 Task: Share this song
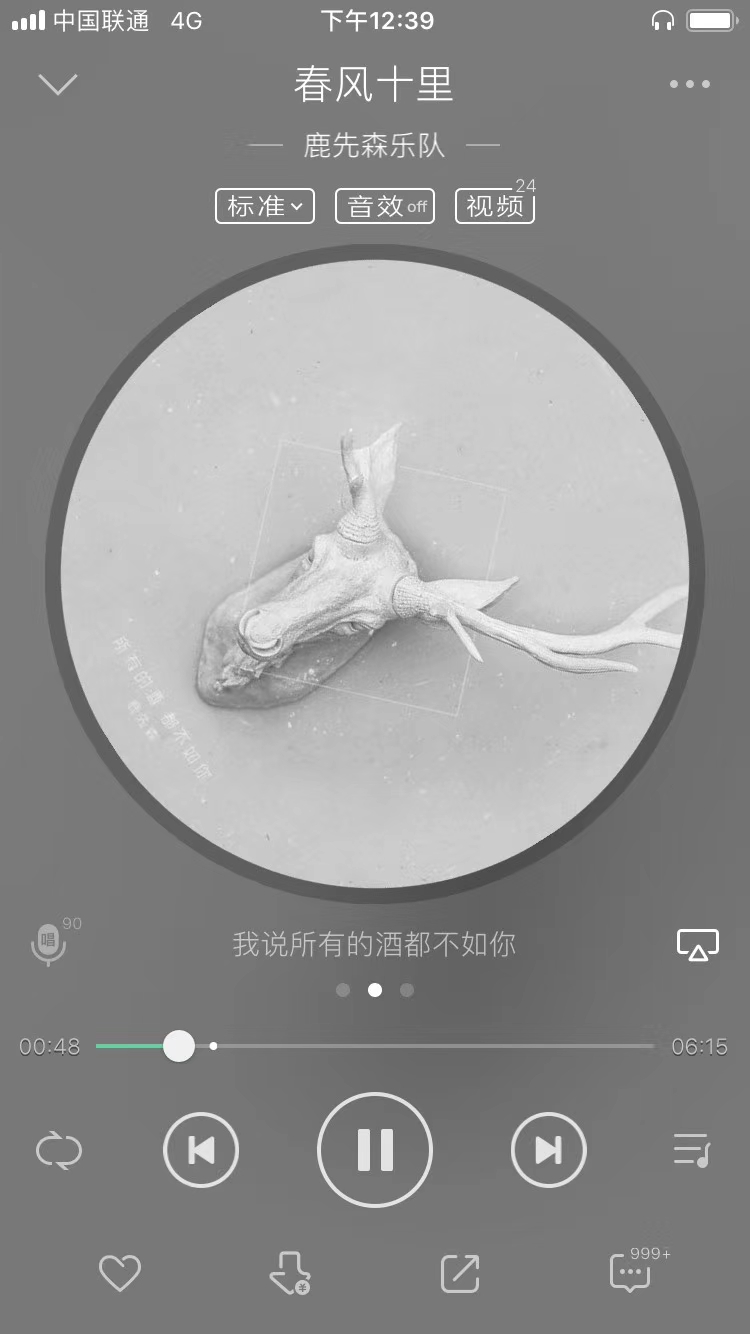click(x=460, y=1273)
